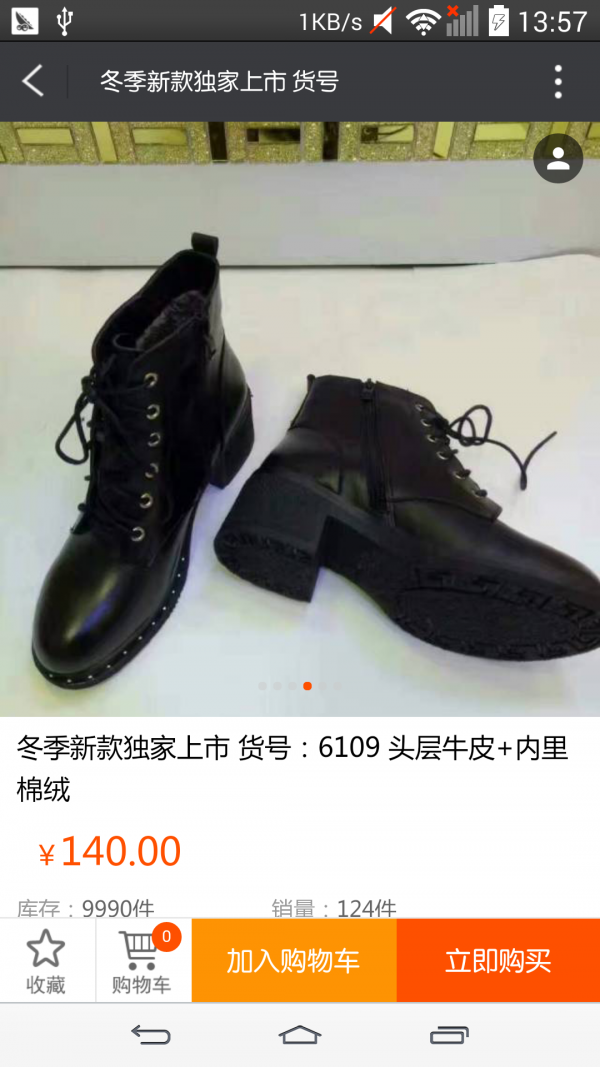Open recent apps from navigation bar
This screenshot has height=1067, width=600.
(449, 1035)
